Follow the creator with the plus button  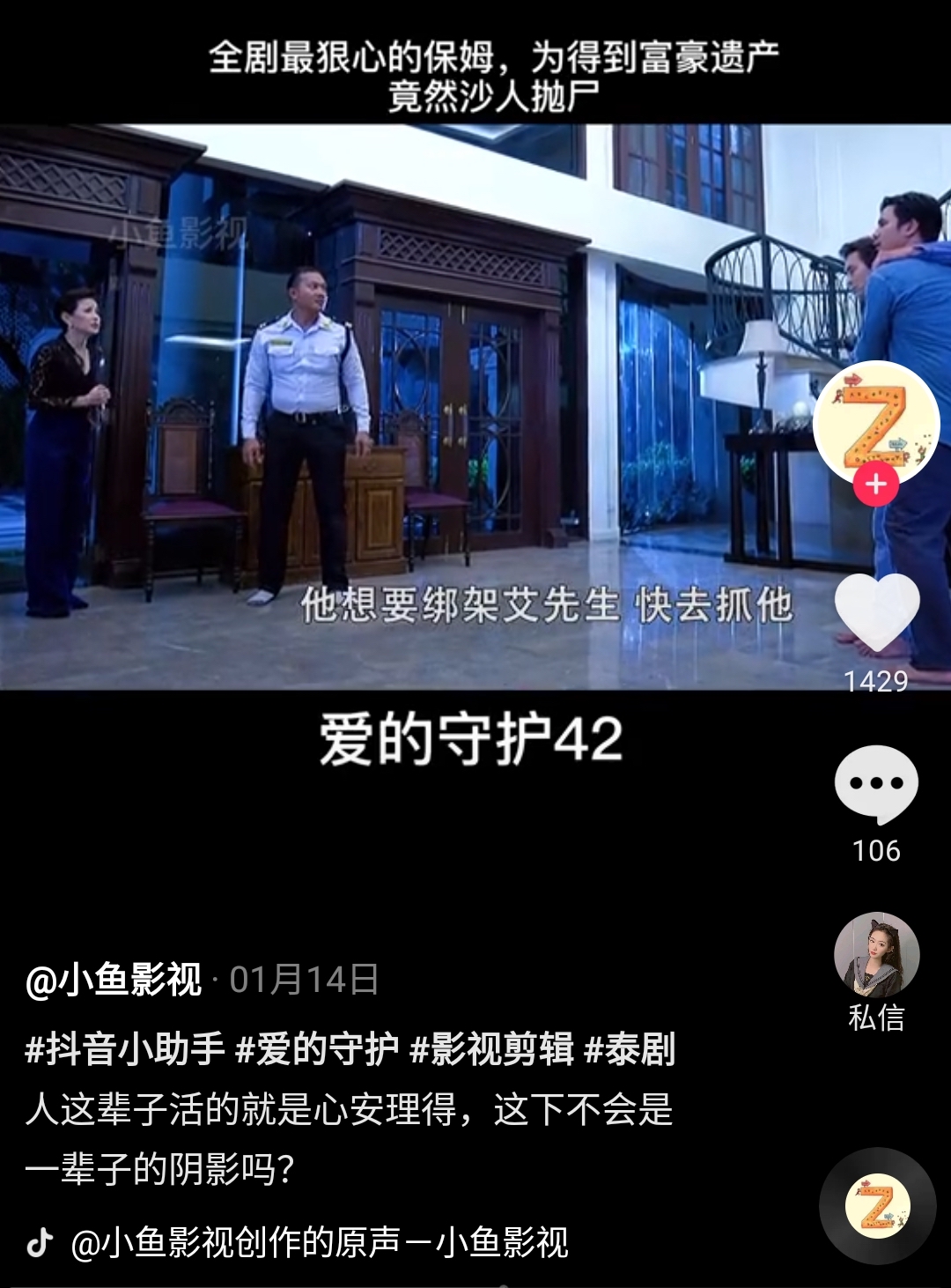click(875, 485)
